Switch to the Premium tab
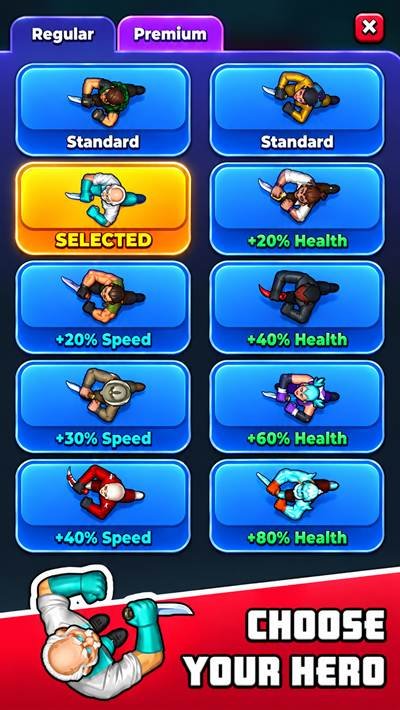 170,34
